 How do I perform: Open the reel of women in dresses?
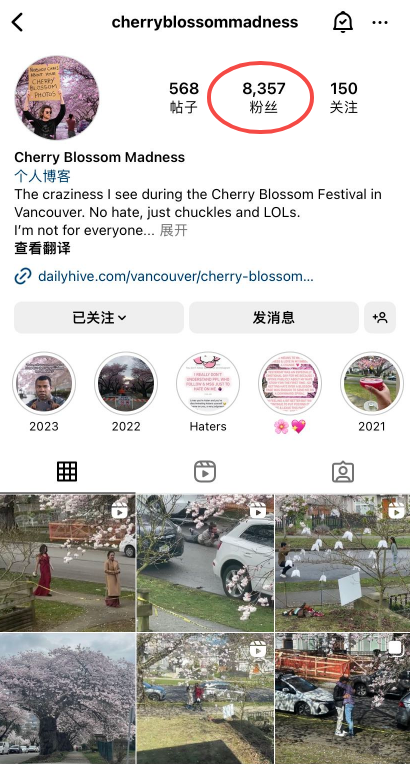67,563
